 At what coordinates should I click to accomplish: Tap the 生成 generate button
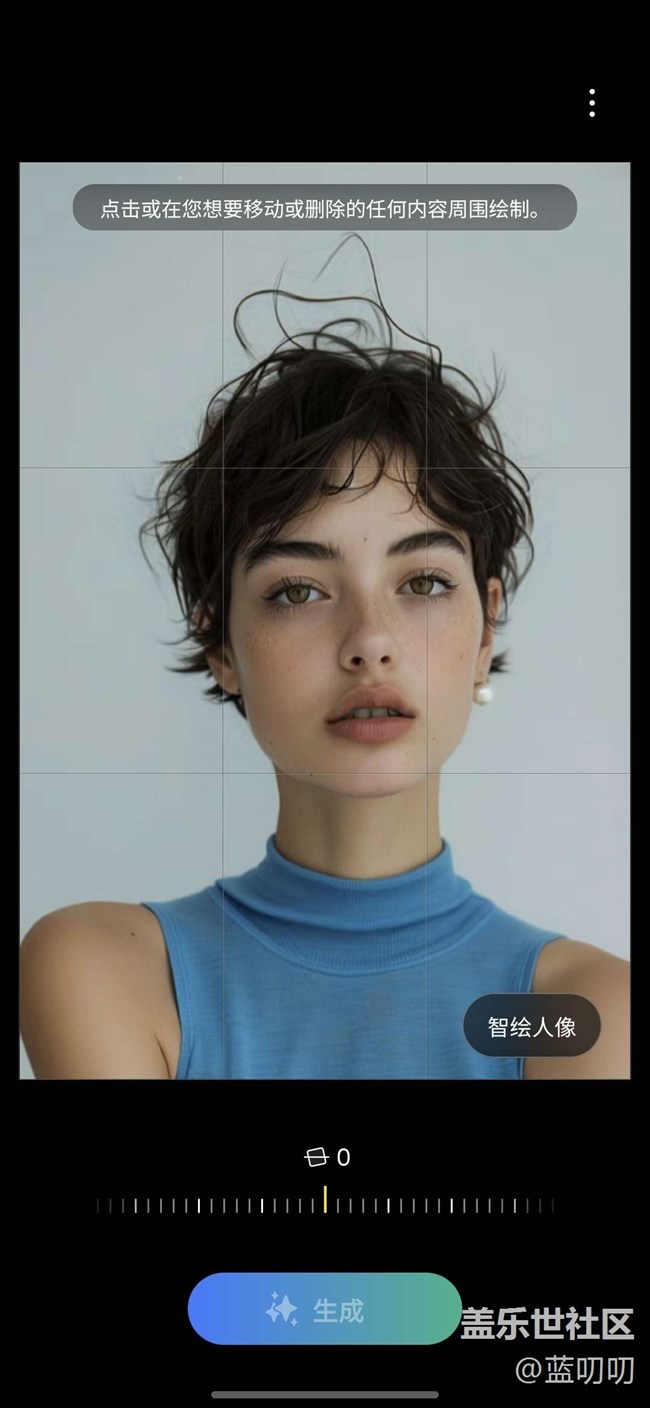tap(324, 1308)
